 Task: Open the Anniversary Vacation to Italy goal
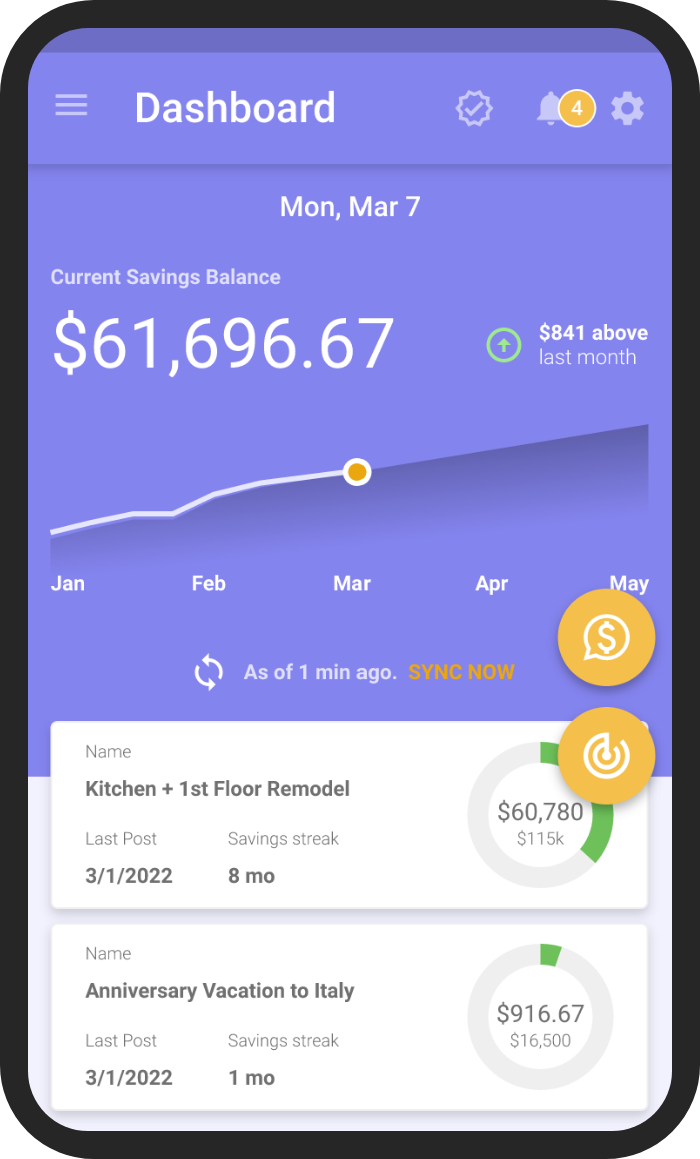349,1017
